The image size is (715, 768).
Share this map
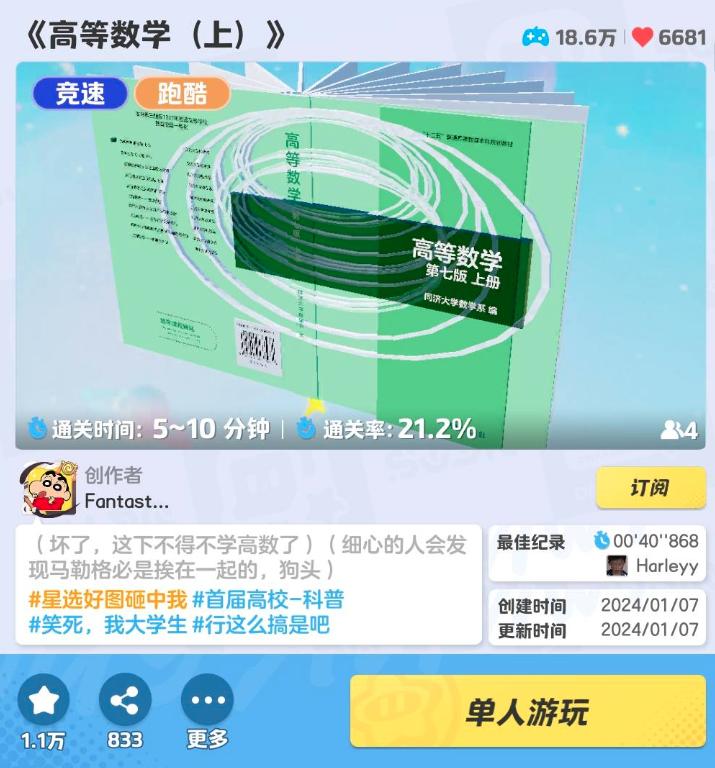tap(125, 701)
